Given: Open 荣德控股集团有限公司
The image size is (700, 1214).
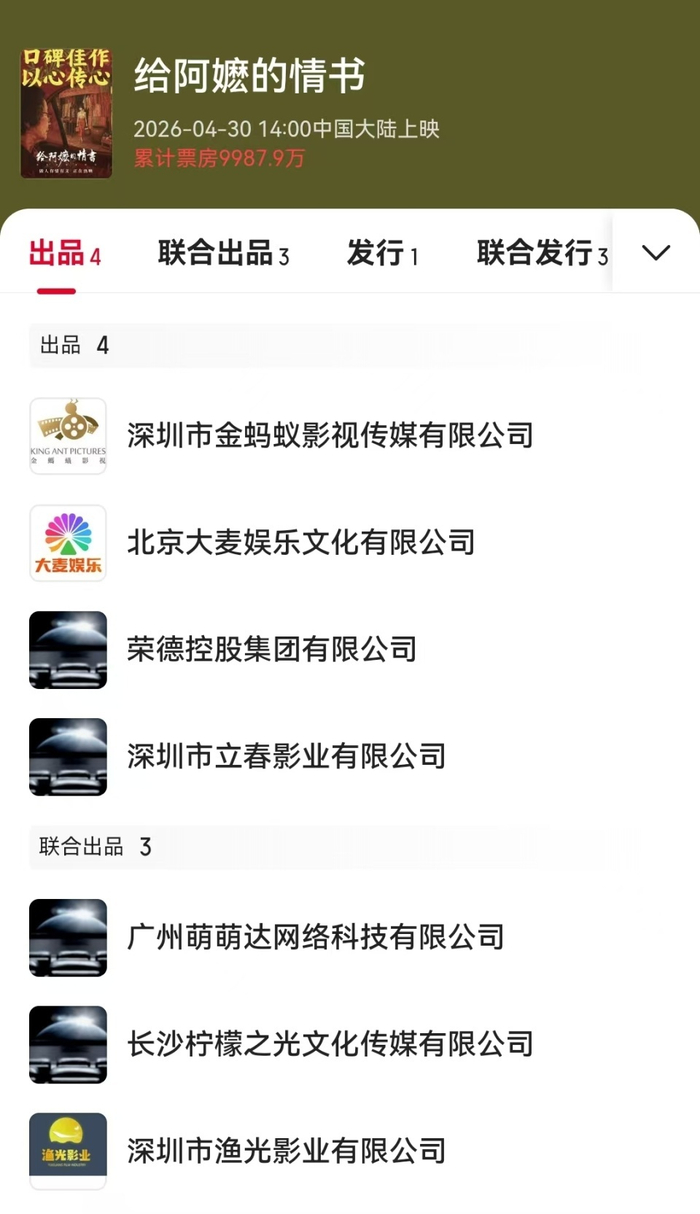Looking at the screenshot, I should (x=350, y=650).
